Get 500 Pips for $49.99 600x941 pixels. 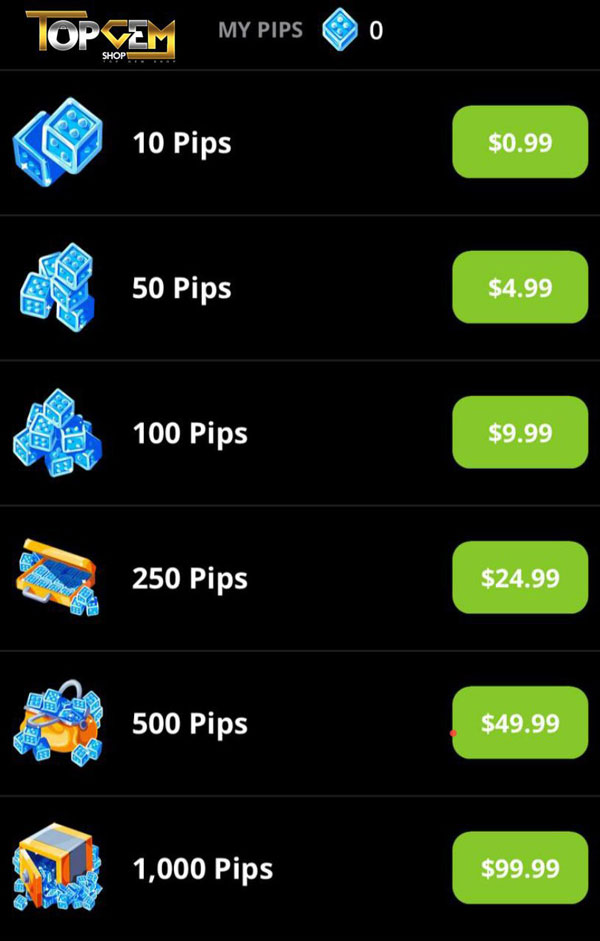click(x=520, y=722)
